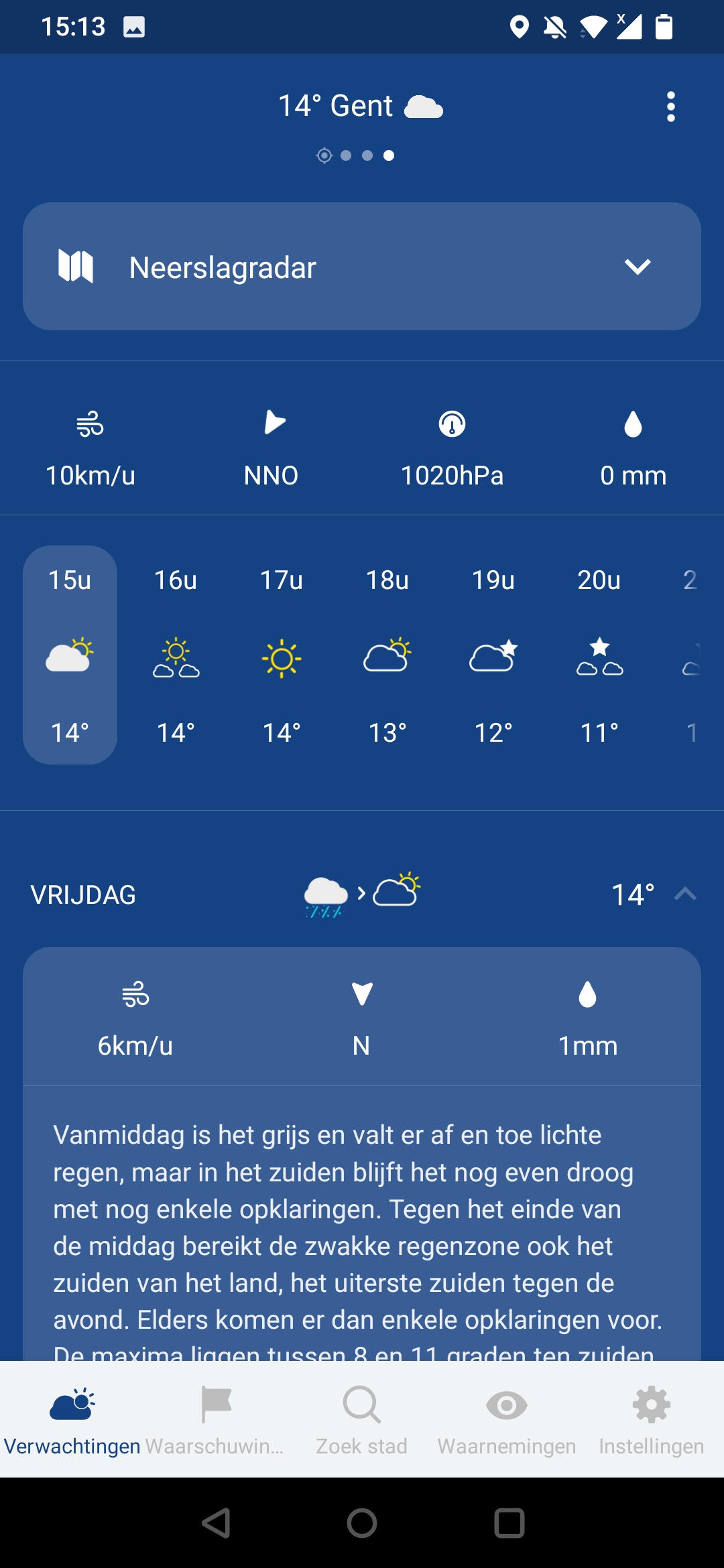Return to the home screen
The image size is (724, 1568).
362,1523
